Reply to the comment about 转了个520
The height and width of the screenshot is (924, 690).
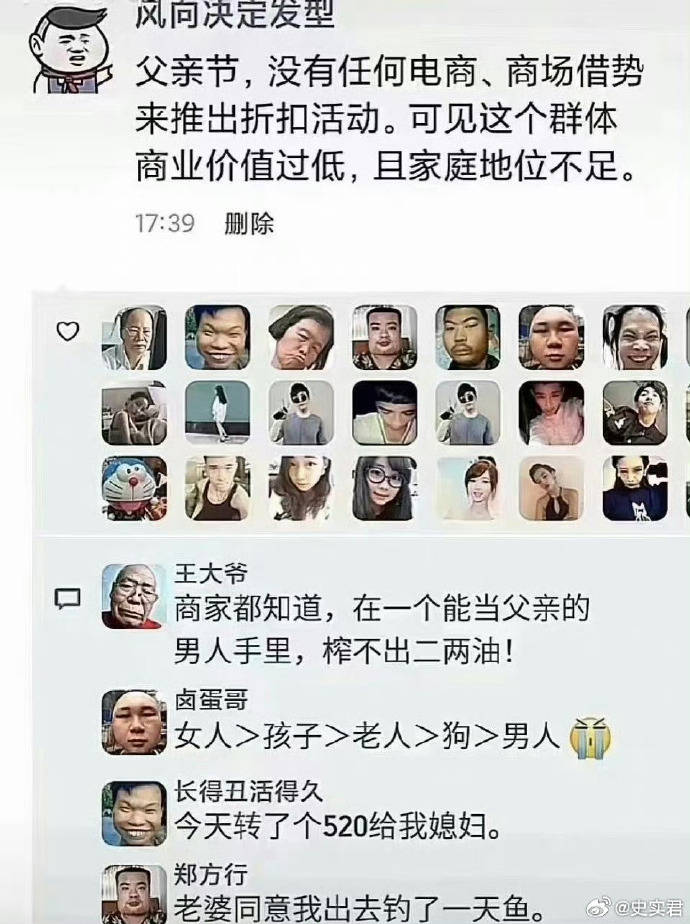coord(337,828)
